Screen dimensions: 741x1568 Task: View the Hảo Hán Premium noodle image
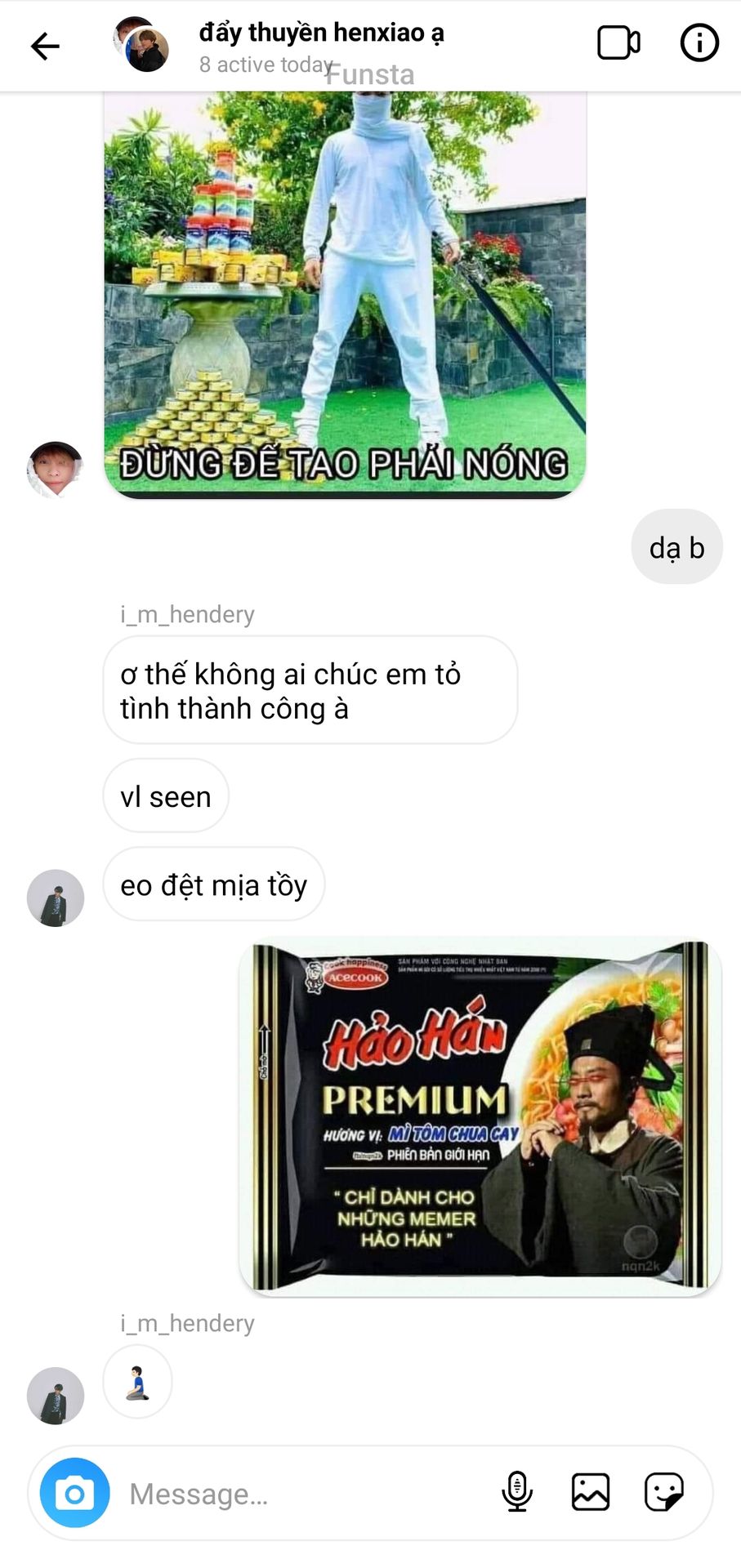click(x=480, y=1116)
